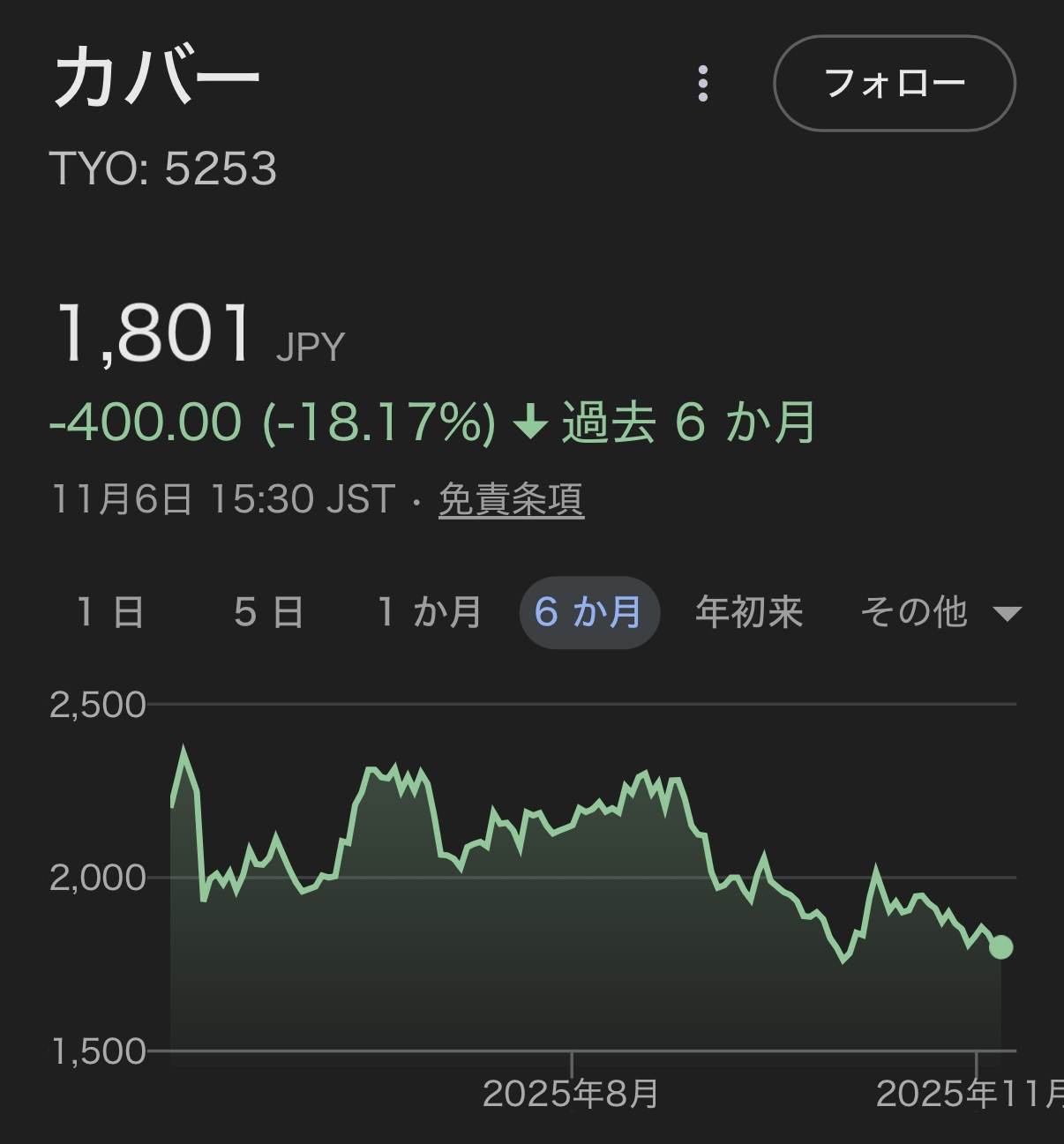Open the three-dot overflow menu
The height and width of the screenshot is (1144, 1064).
[x=702, y=84]
